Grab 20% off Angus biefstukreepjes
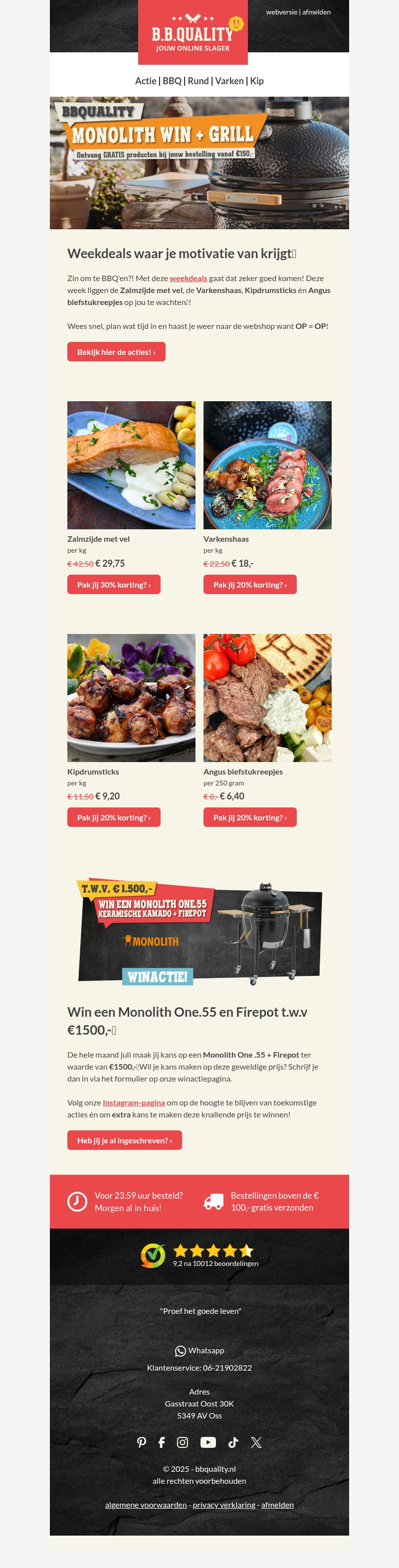The width and height of the screenshot is (399, 1568). tap(250, 817)
